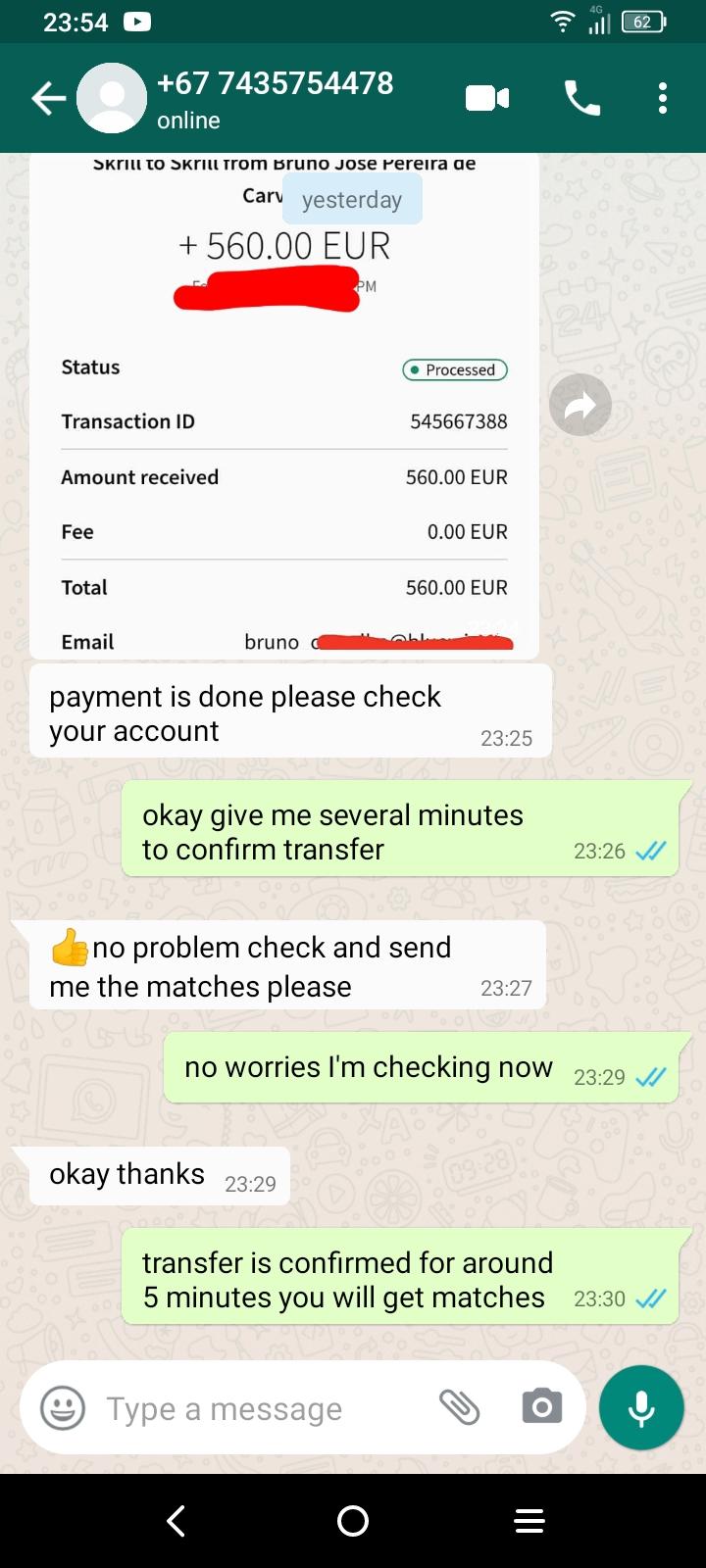Go back to the chat list

(x=47, y=98)
